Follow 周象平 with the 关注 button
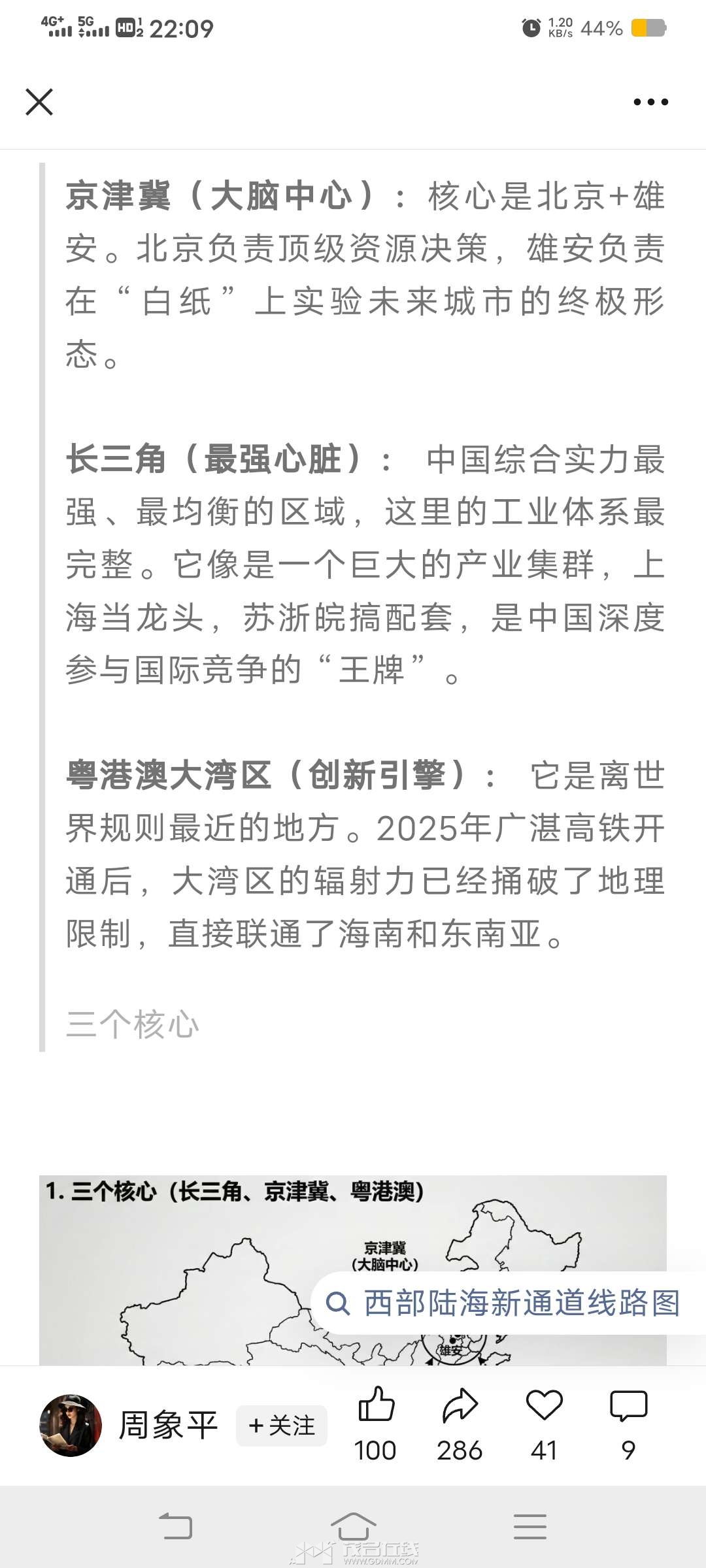 pyautogui.click(x=282, y=1426)
